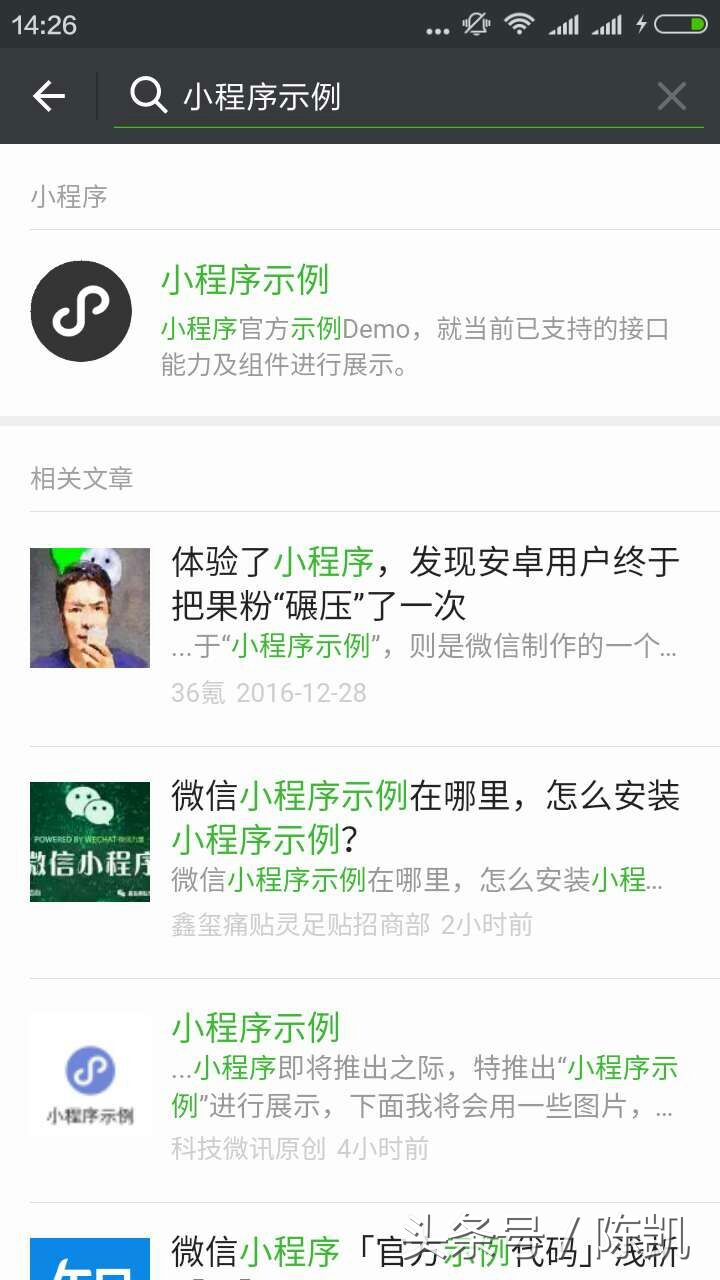Screen dimensions: 720x1280
Task: Tap the 微信小程序 article cover image
Action: (x=89, y=842)
